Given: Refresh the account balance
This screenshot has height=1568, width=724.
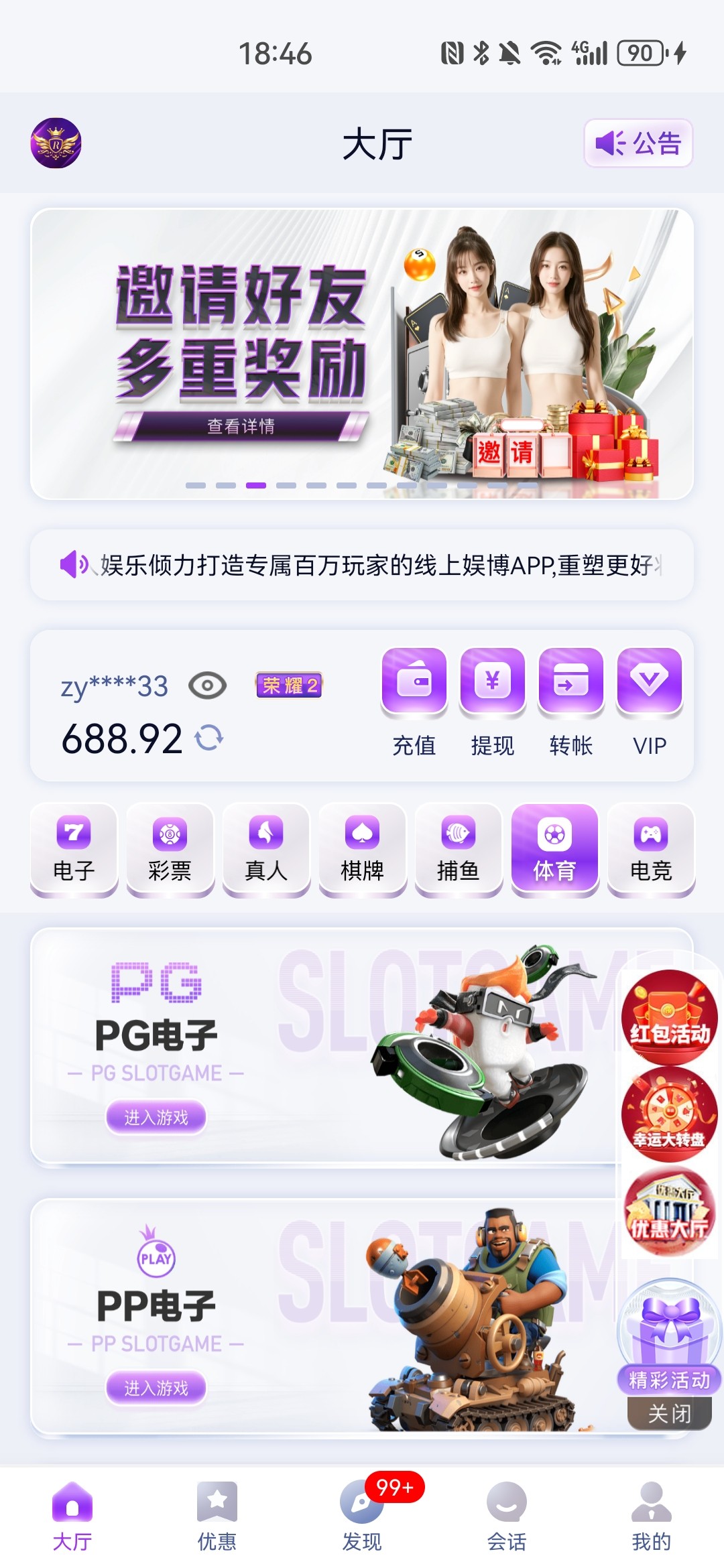Looking at the screenshot, I should pos(209,738).
